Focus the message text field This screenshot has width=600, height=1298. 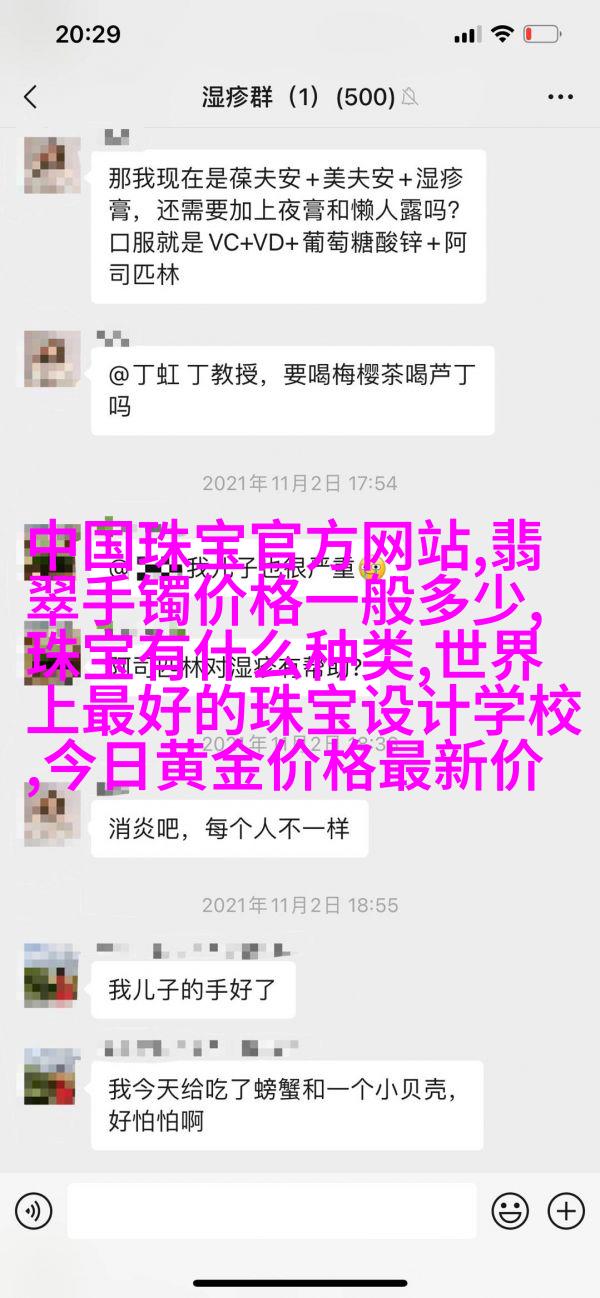(x=268, y=1211)
